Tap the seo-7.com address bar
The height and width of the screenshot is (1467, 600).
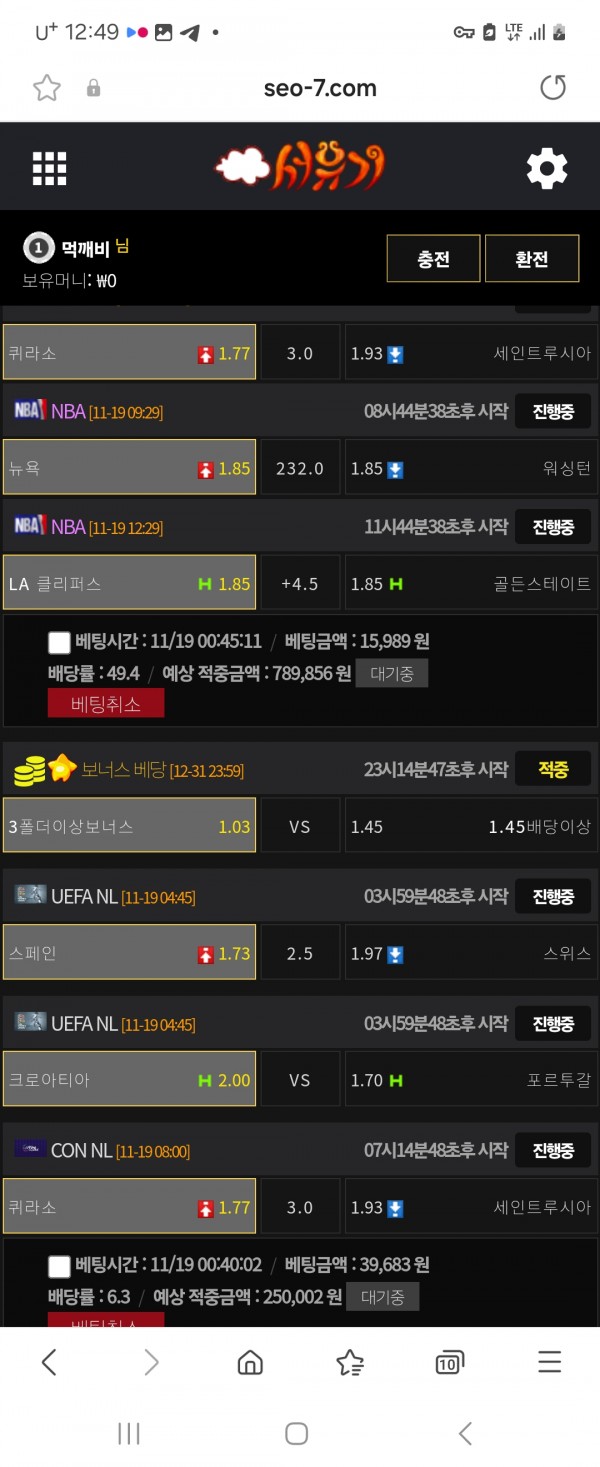tap(320, 88)
